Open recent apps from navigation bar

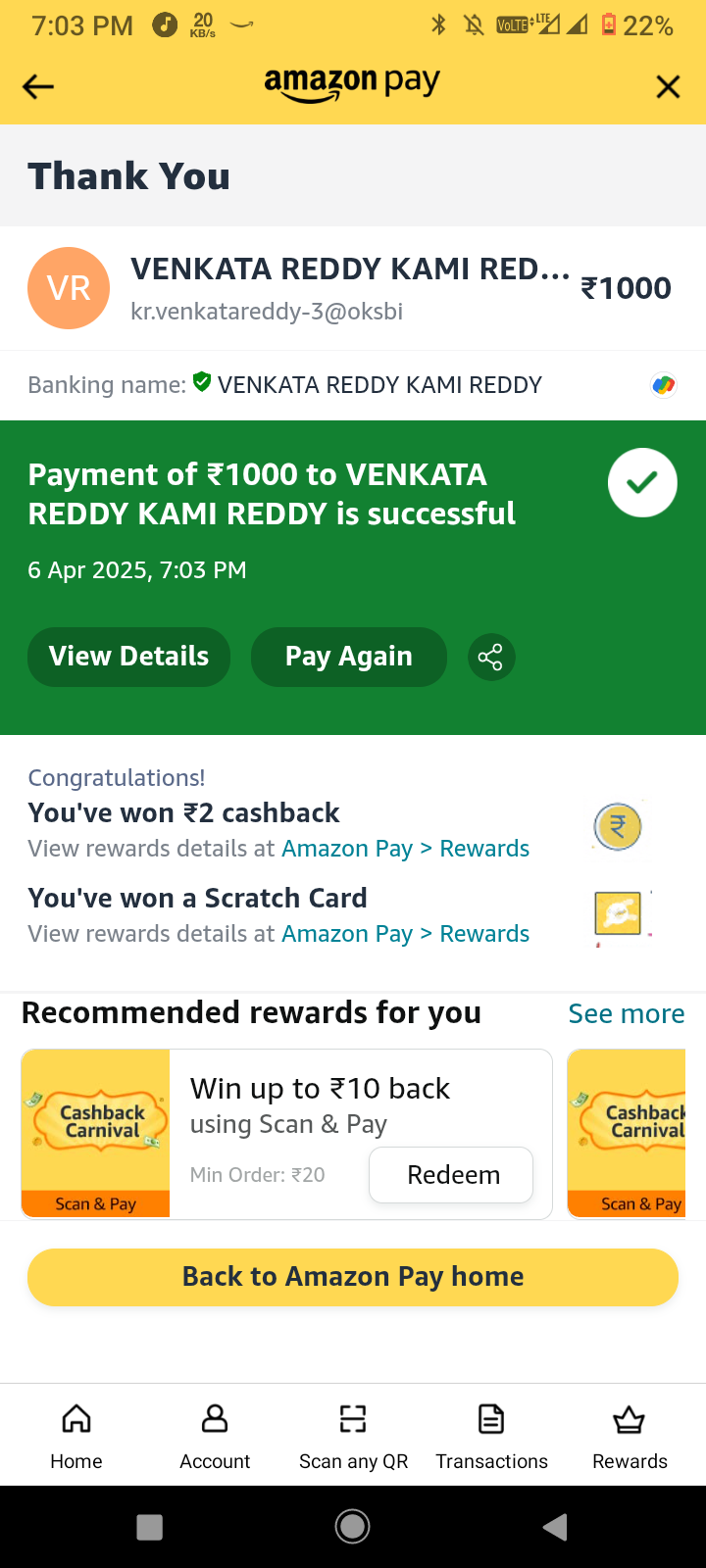click(150, 1527)
